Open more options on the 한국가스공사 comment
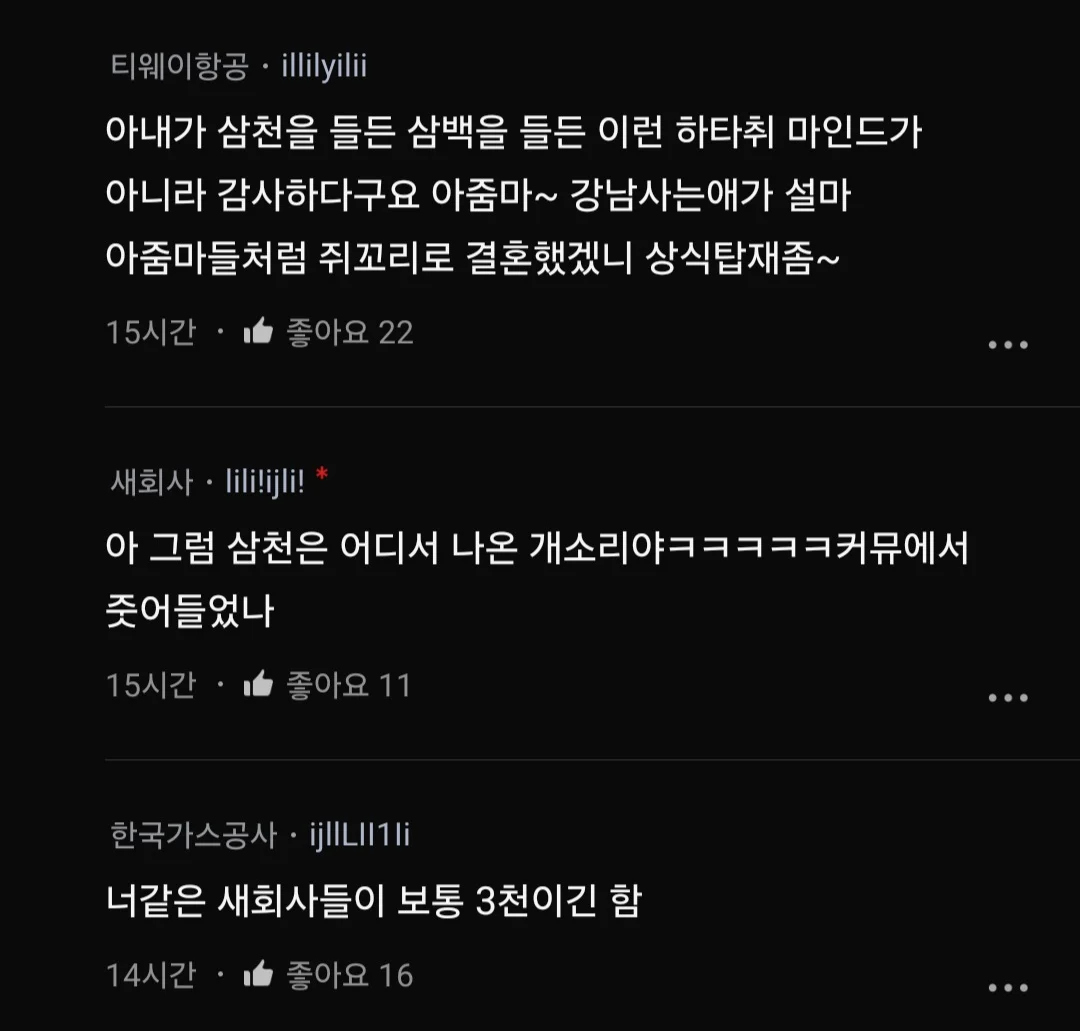This screenshot has height=1031, width=1080. [x=1007, y=988]
